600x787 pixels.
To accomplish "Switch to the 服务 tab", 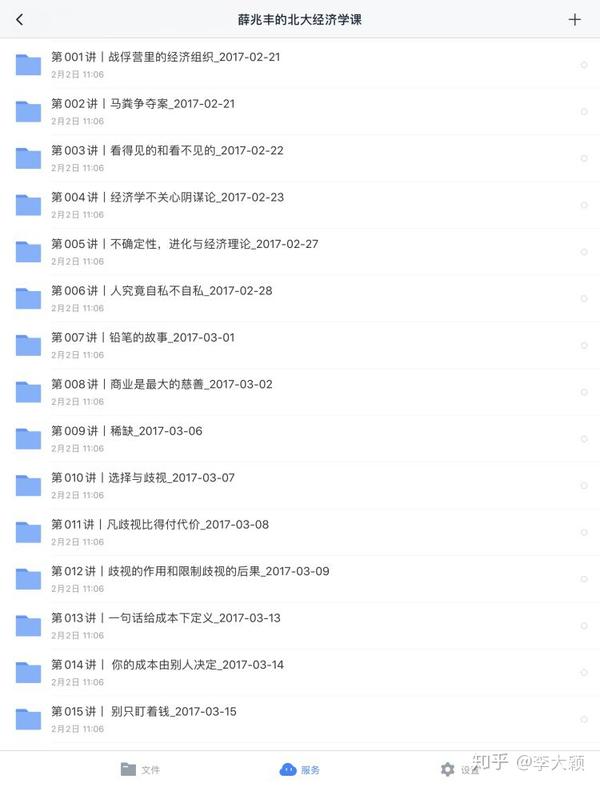I will (x=300, y=769).
